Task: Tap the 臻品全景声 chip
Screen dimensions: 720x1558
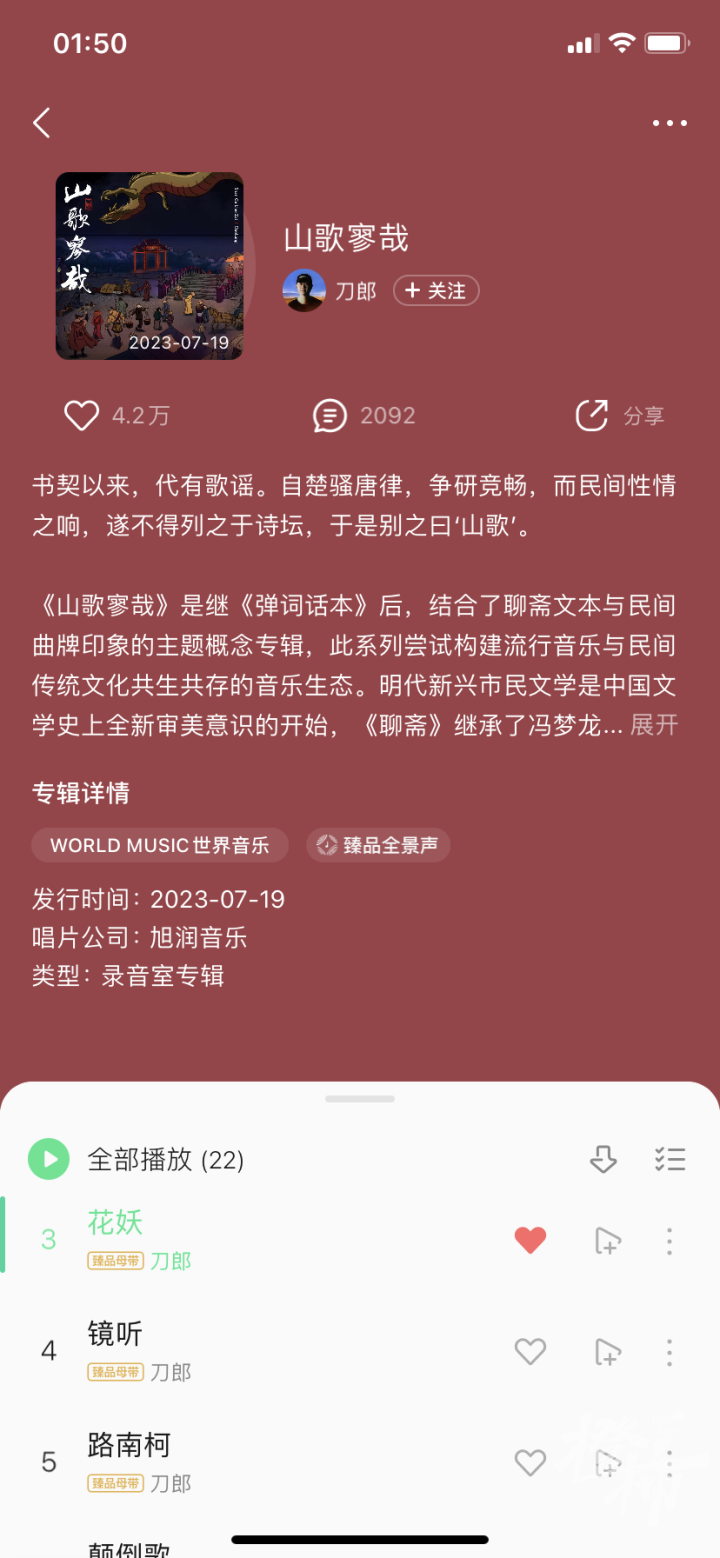Action: 378,845
